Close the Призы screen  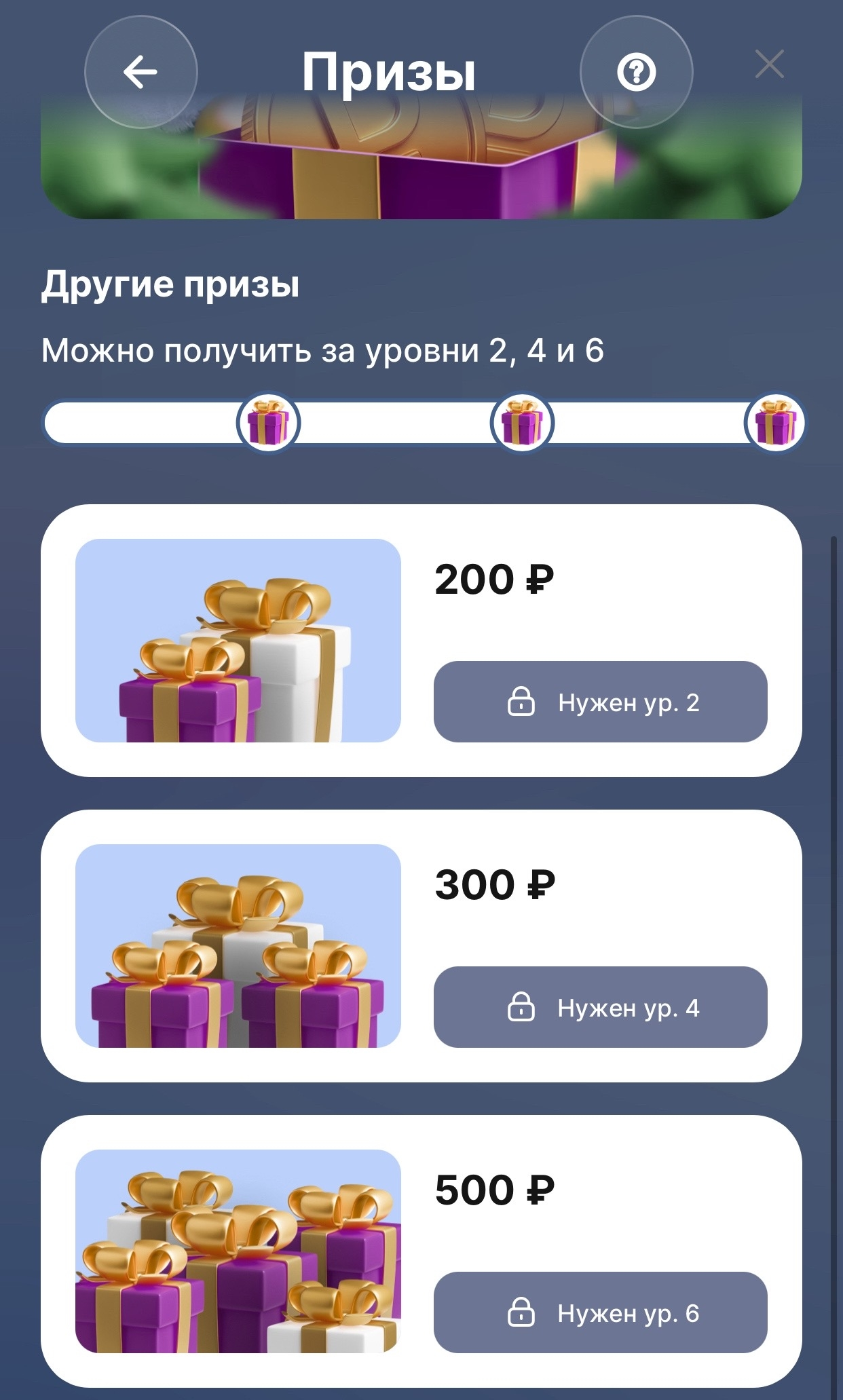769,64
